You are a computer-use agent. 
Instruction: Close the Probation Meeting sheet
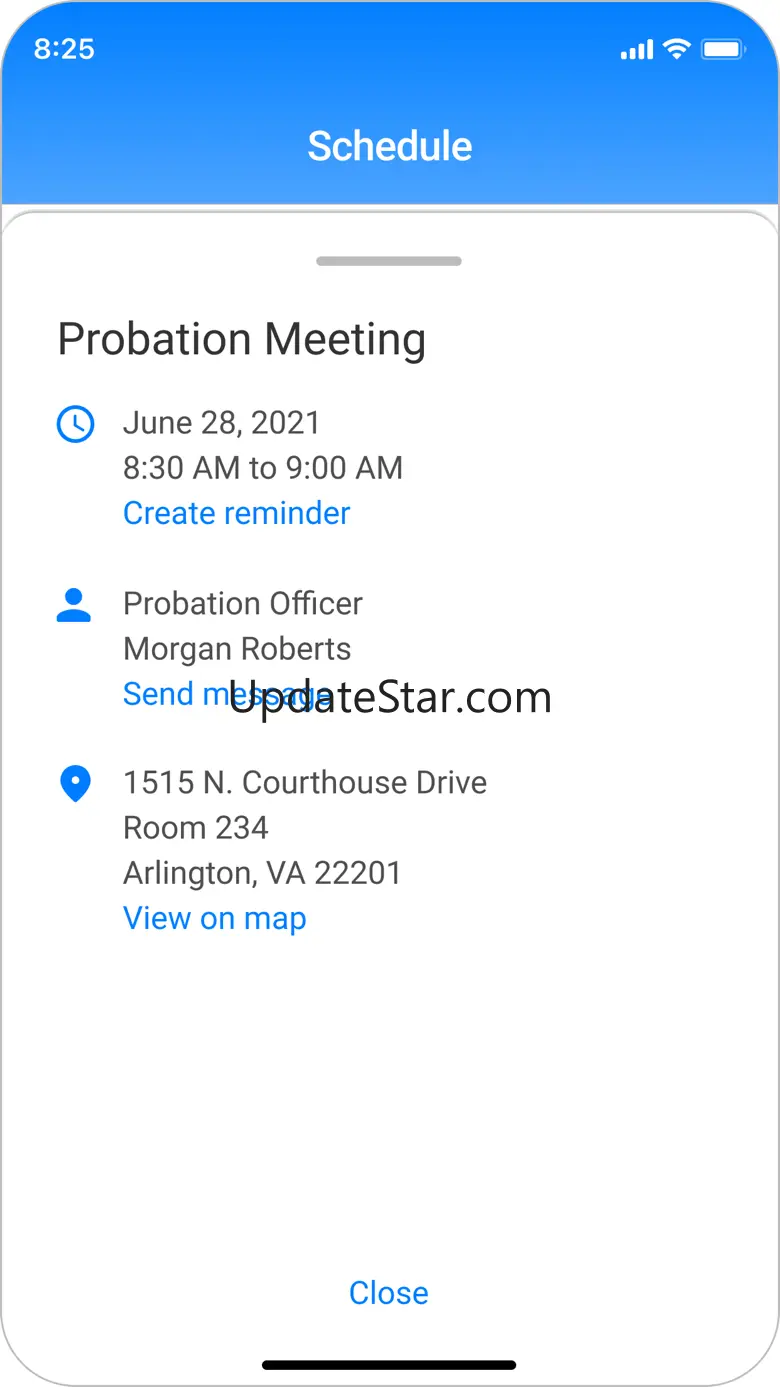pos(389,1293)
